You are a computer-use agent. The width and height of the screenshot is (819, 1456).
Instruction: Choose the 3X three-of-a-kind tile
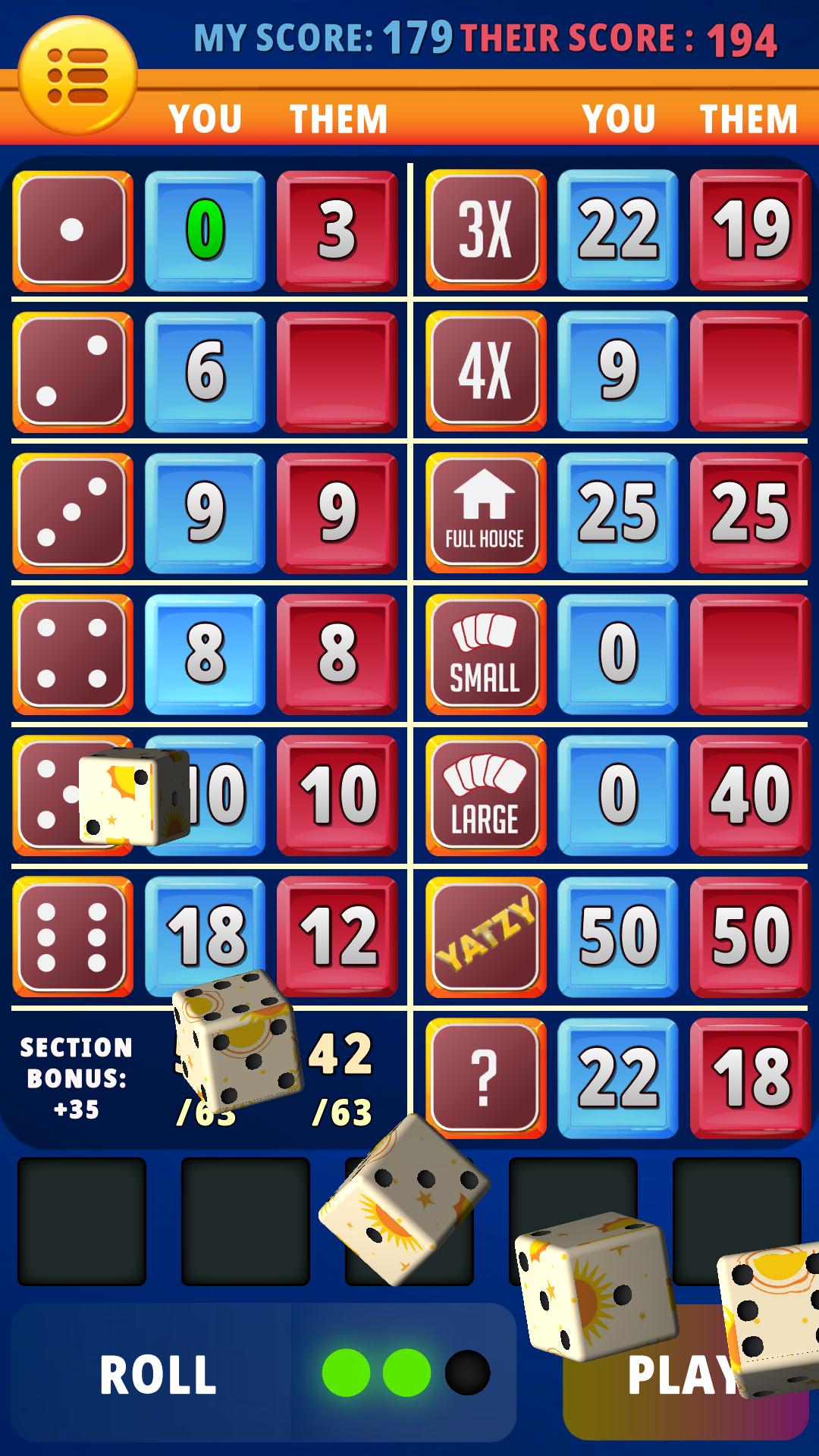point(485,230)
